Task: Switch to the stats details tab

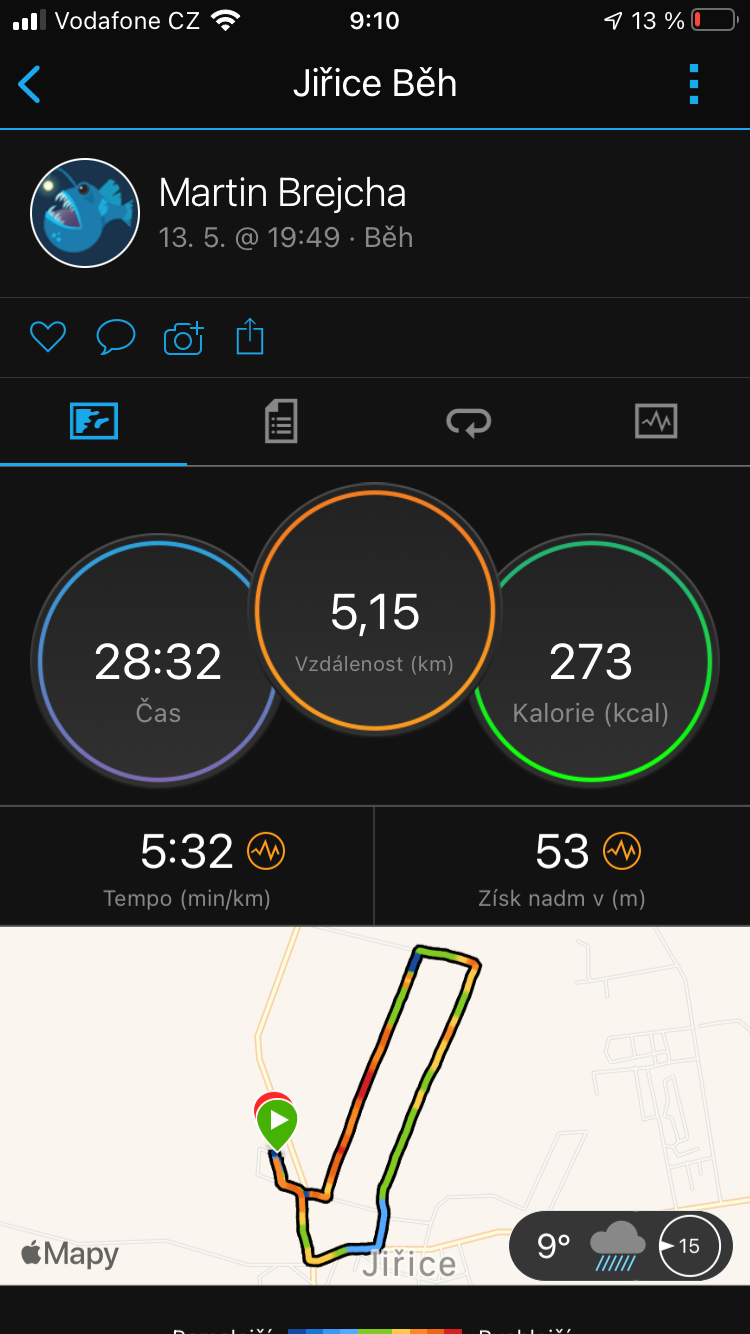Action: pos(281,421)
